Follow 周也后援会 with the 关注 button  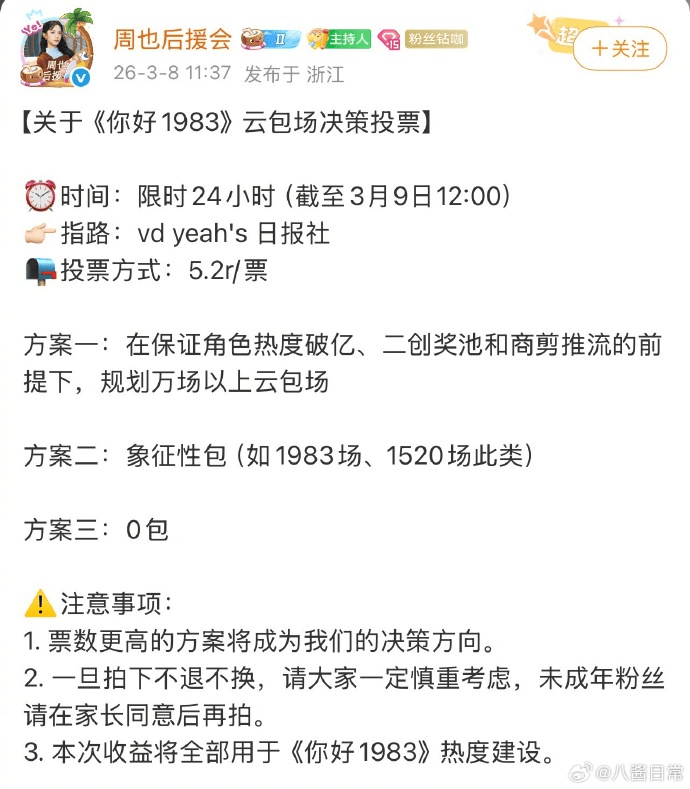[619, 48]
